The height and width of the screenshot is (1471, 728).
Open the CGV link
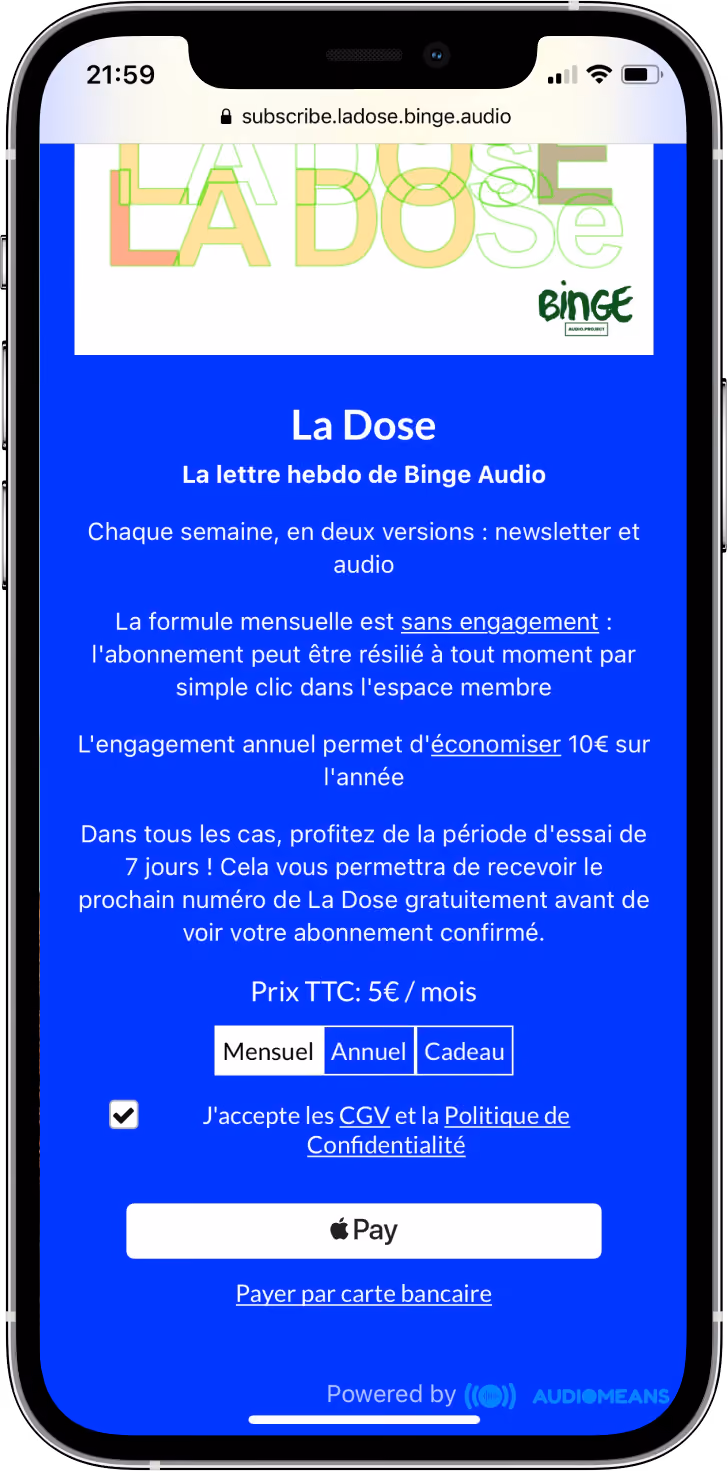(x=364, y=1116)
